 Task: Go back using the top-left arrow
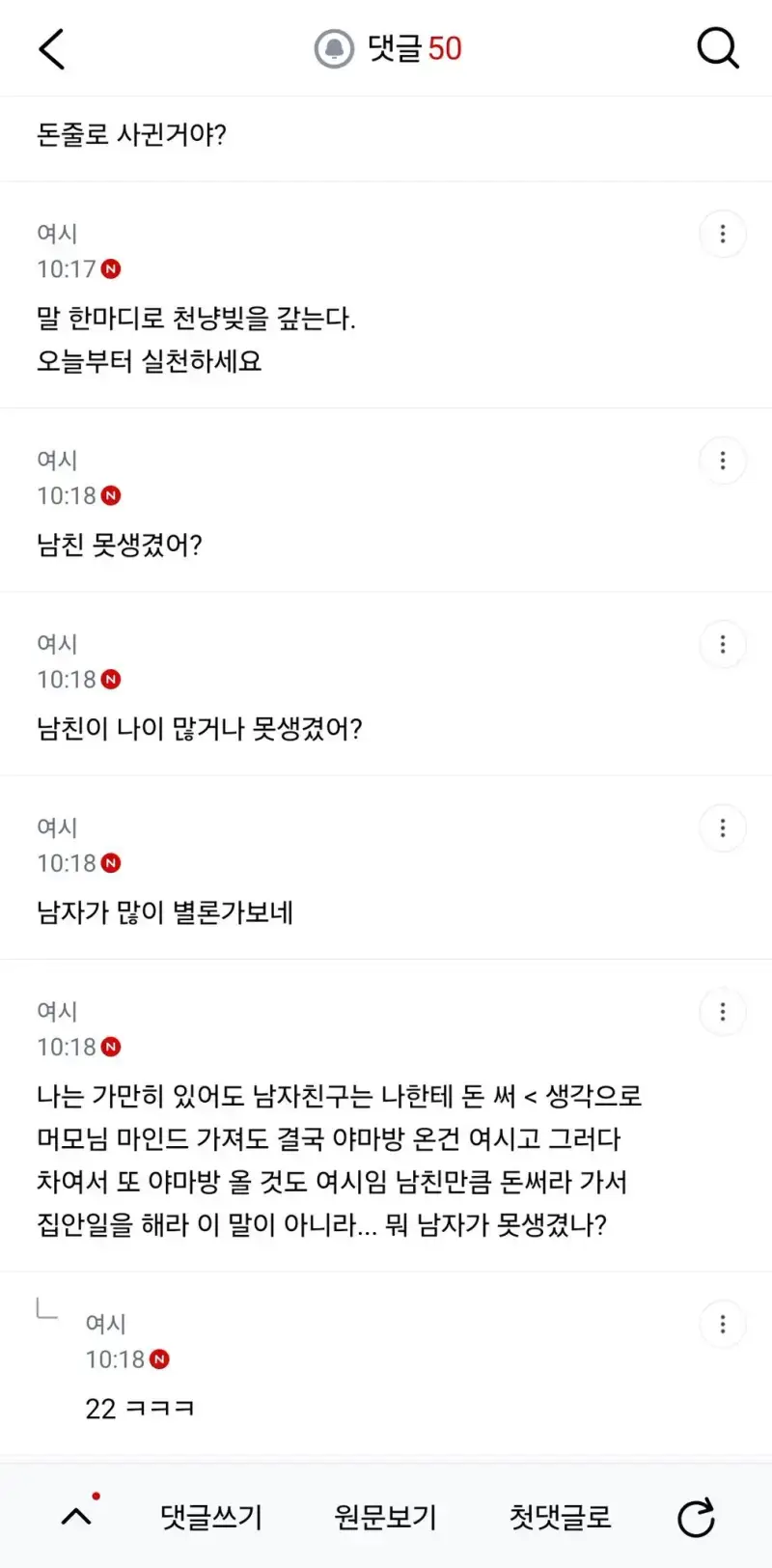pos(52,48)
